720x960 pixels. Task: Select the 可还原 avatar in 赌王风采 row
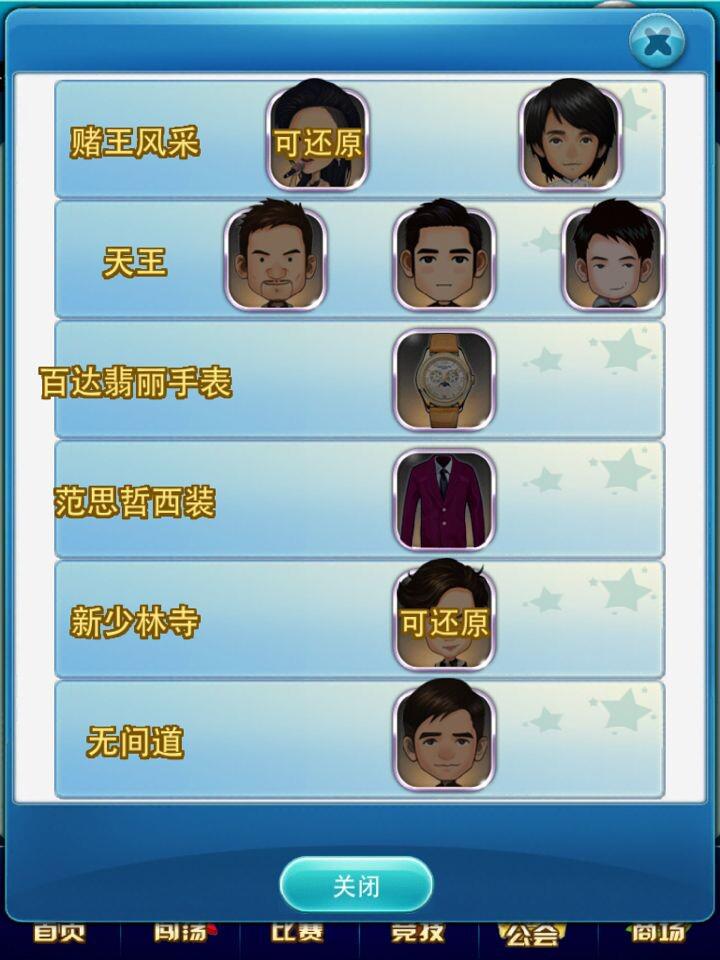tap(318, 138)
